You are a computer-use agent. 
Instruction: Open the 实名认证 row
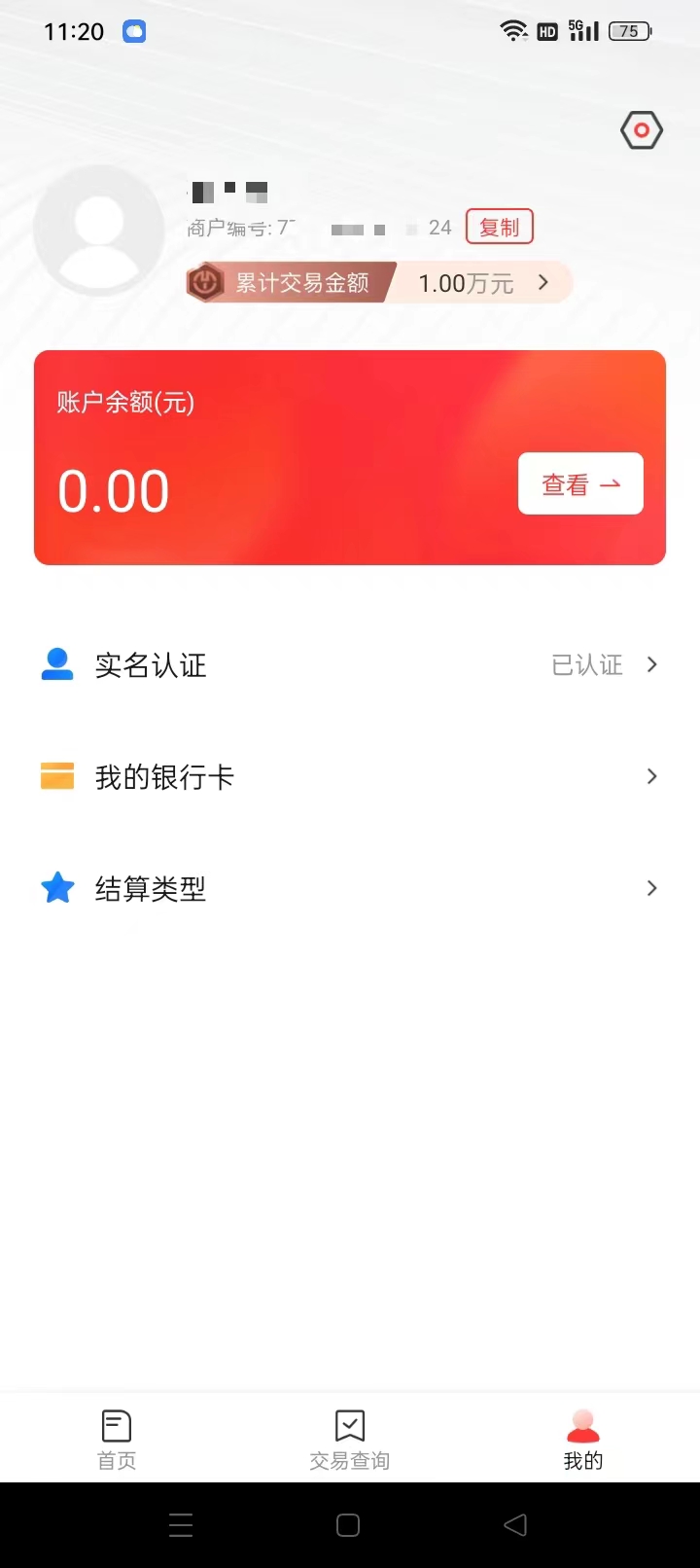click(x=350, y=665)
